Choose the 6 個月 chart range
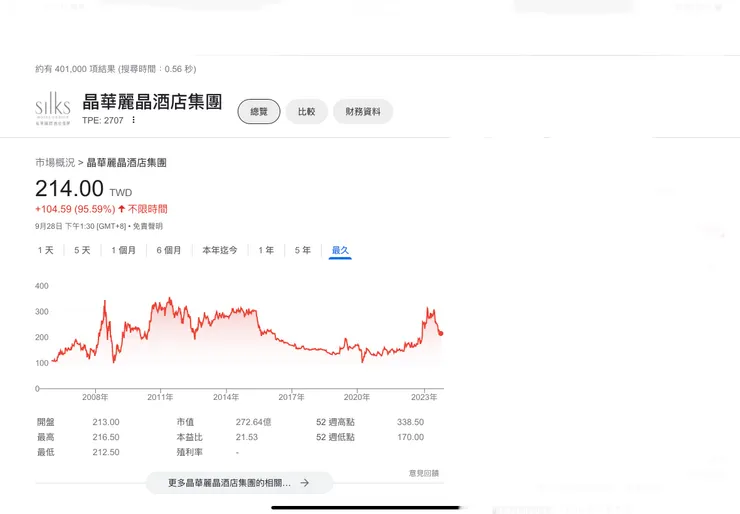Screen dimensions: 740x514 pos(169,250)
